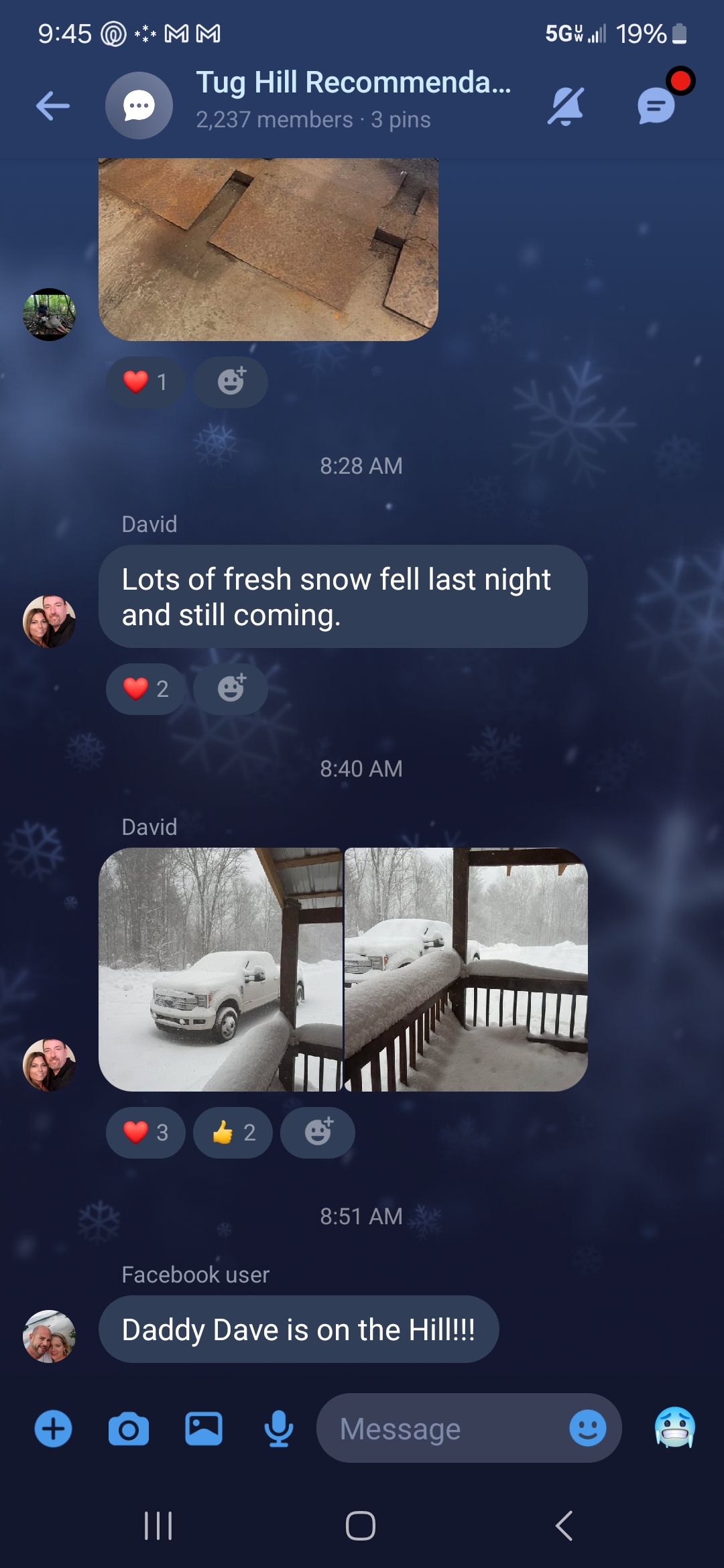Tap the thumbs-up reaction with 2 count
This screenshot has width=724, height=1568.
click(x=233, y=1132)
